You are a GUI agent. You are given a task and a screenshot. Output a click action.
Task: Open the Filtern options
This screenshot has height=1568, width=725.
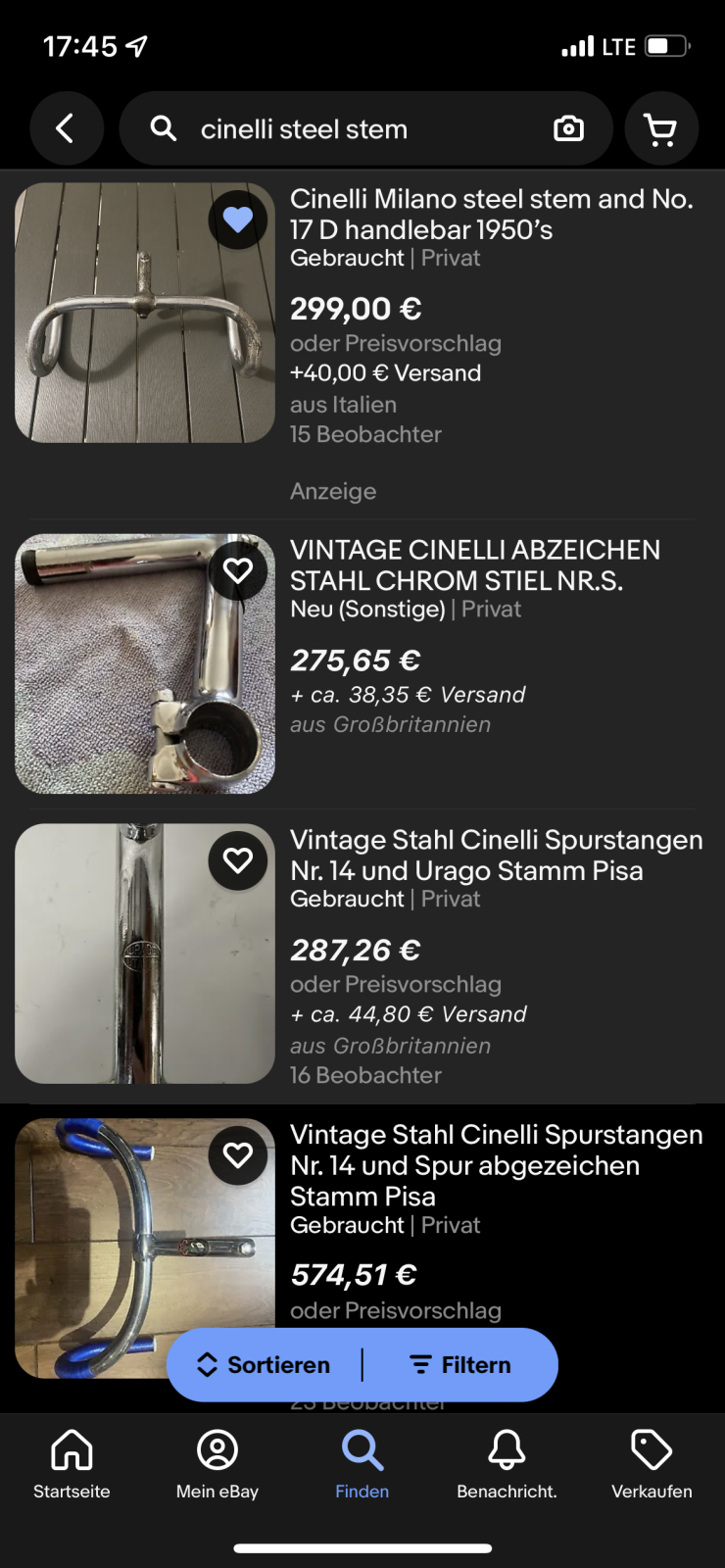(x=460, y=1365)
